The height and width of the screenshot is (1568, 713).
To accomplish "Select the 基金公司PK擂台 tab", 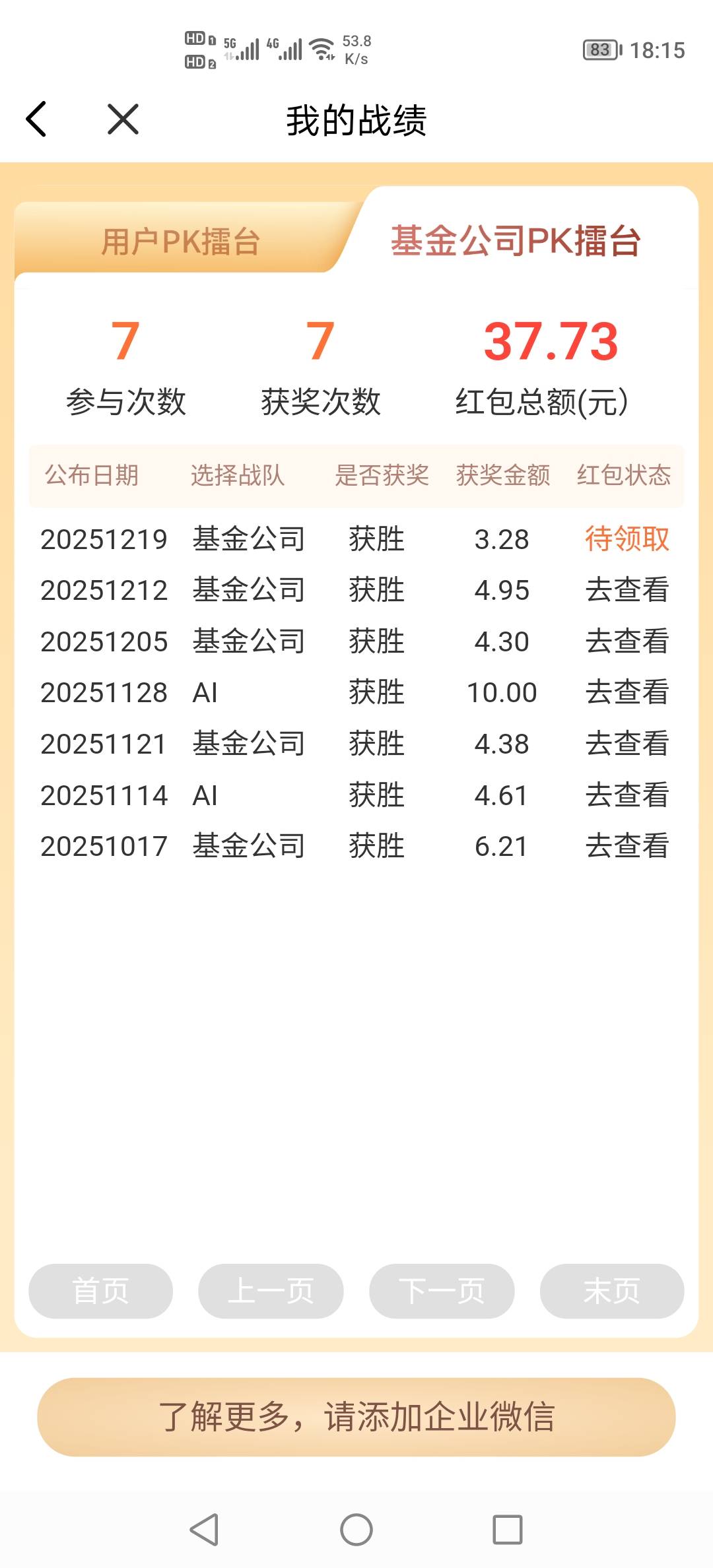I will (x=516, y=240).
